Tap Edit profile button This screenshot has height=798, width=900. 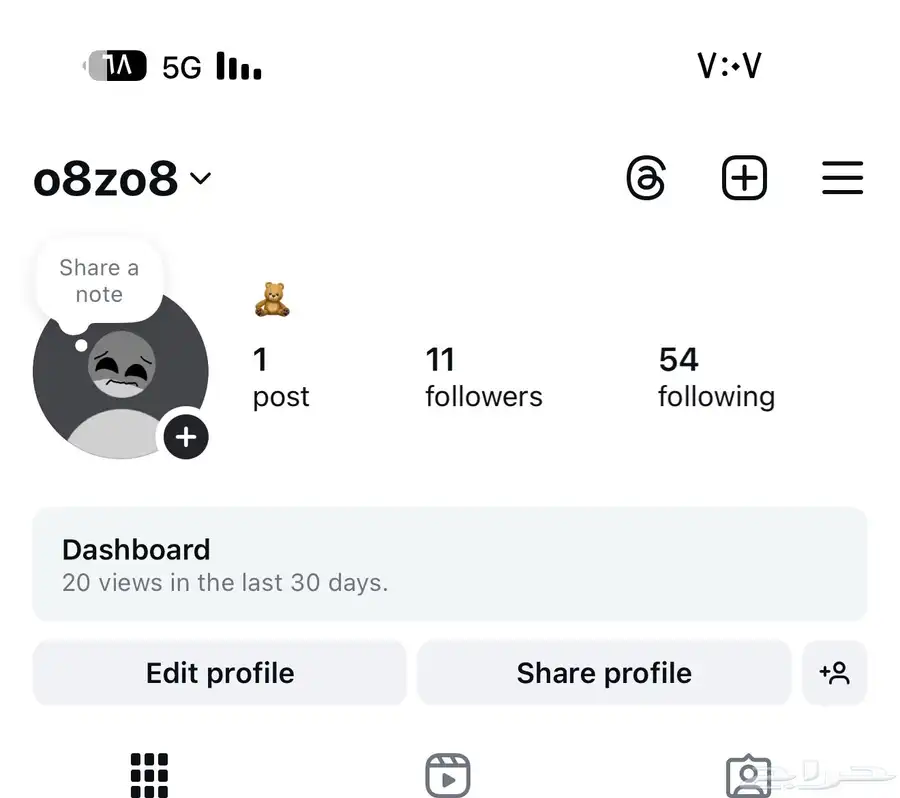(220, 673)
